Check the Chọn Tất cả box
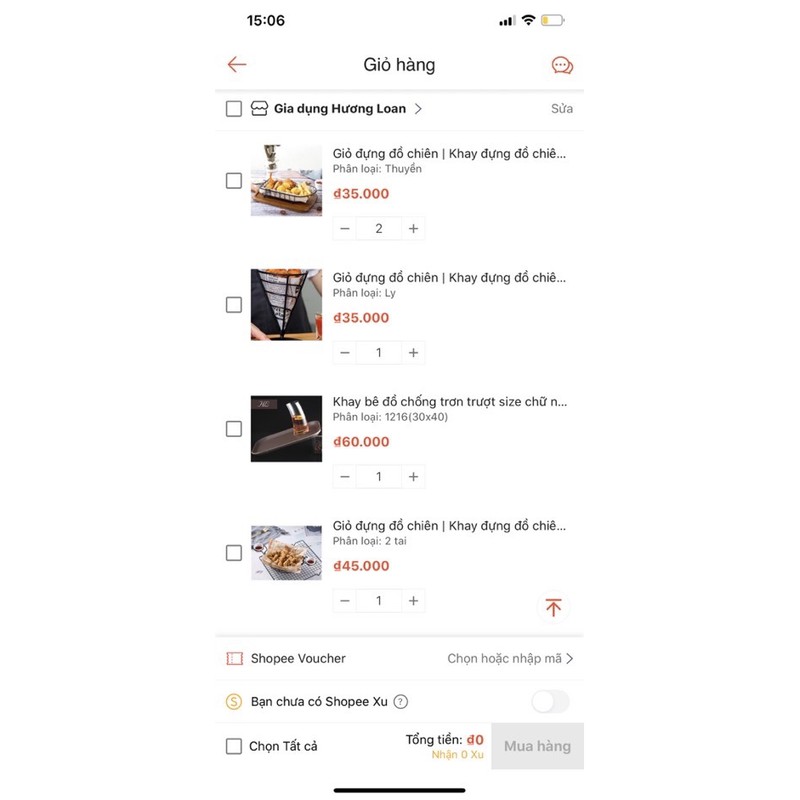800x800 pixels. [x=234, y=746]
